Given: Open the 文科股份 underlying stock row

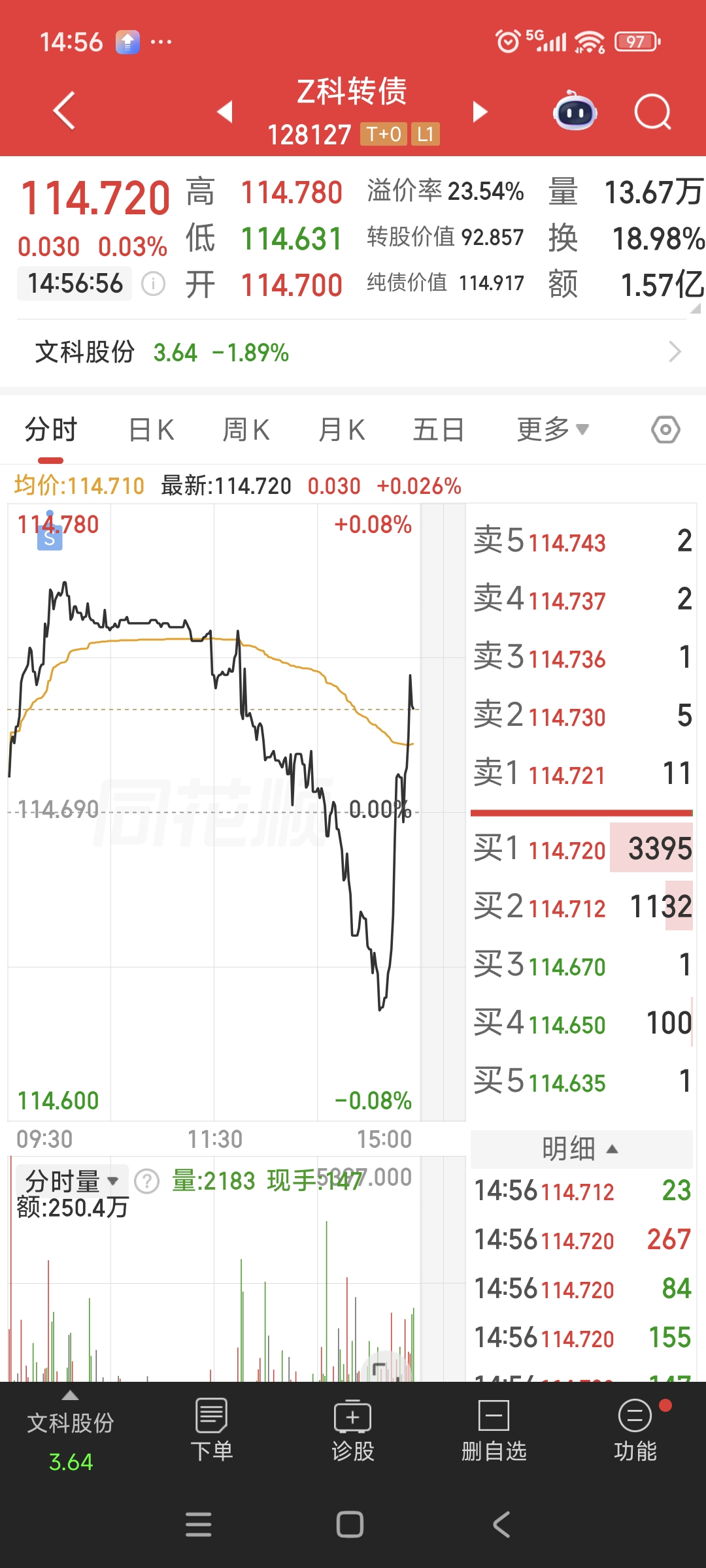Looking at the screenshot, I should tap(353, 353).
